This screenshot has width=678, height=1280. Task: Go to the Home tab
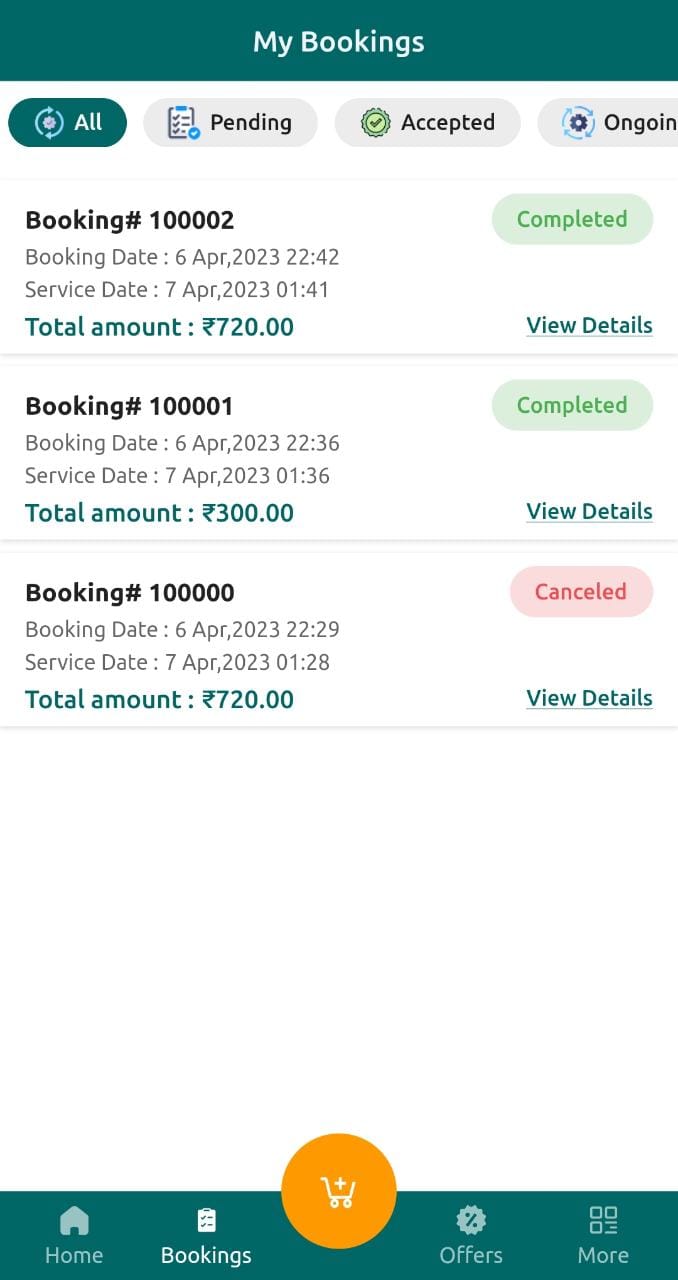[74, 1235]
